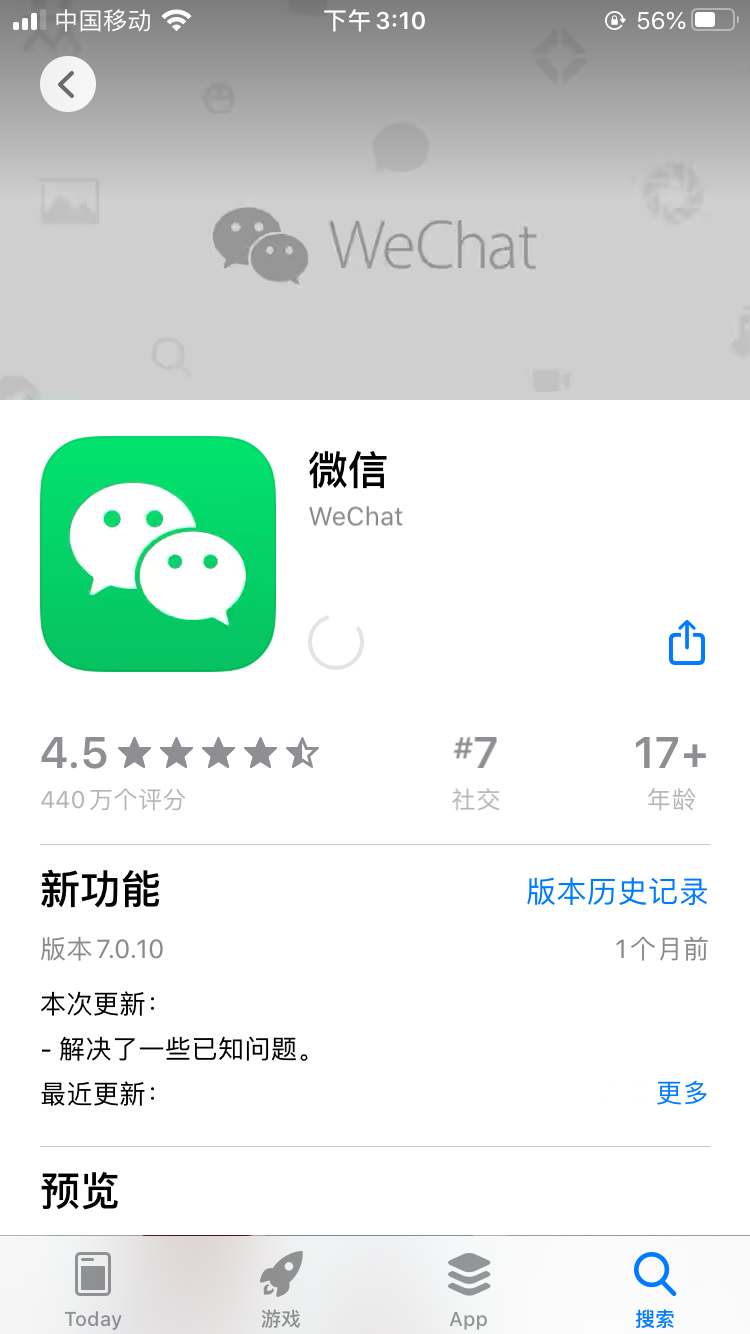Tap the 4.5 star rating summary
The image size is (750, 1334).
[x=180, y=768]
